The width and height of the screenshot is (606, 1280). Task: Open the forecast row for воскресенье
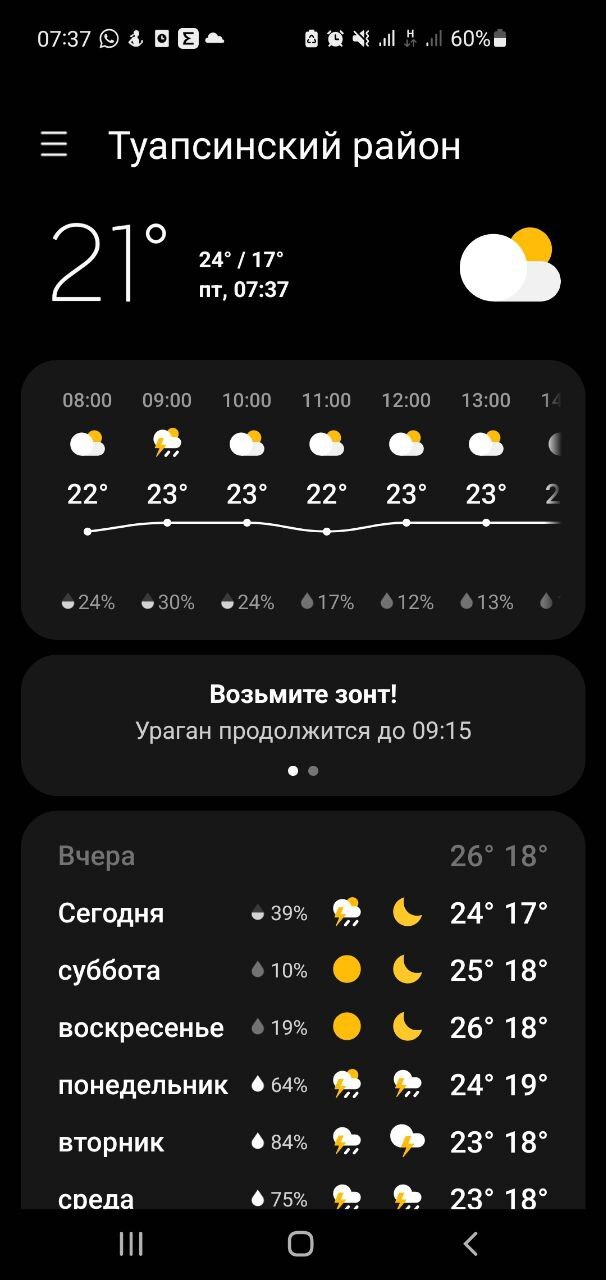coord(302,1027)
